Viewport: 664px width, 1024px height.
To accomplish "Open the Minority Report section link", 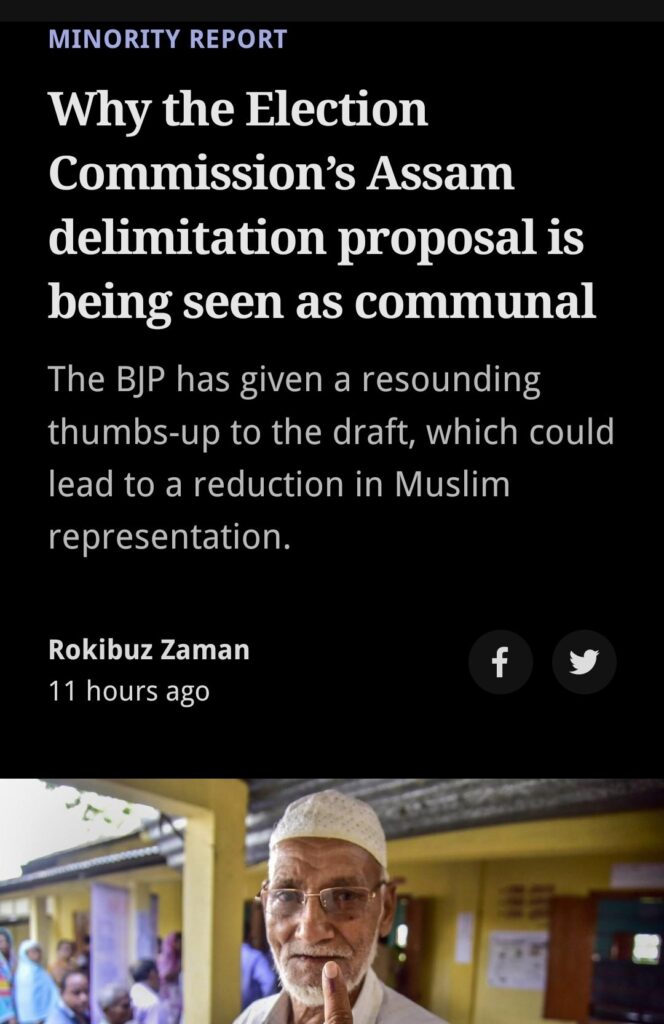I will tap(167, 39).
